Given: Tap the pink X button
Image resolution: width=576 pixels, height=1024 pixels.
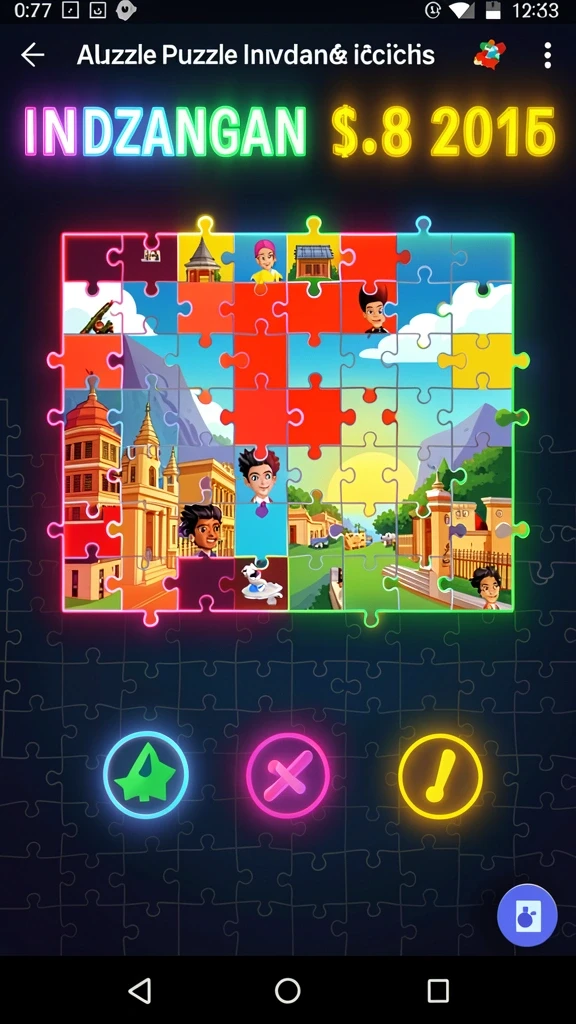Looking at the screenshot, I should [288, 775].
